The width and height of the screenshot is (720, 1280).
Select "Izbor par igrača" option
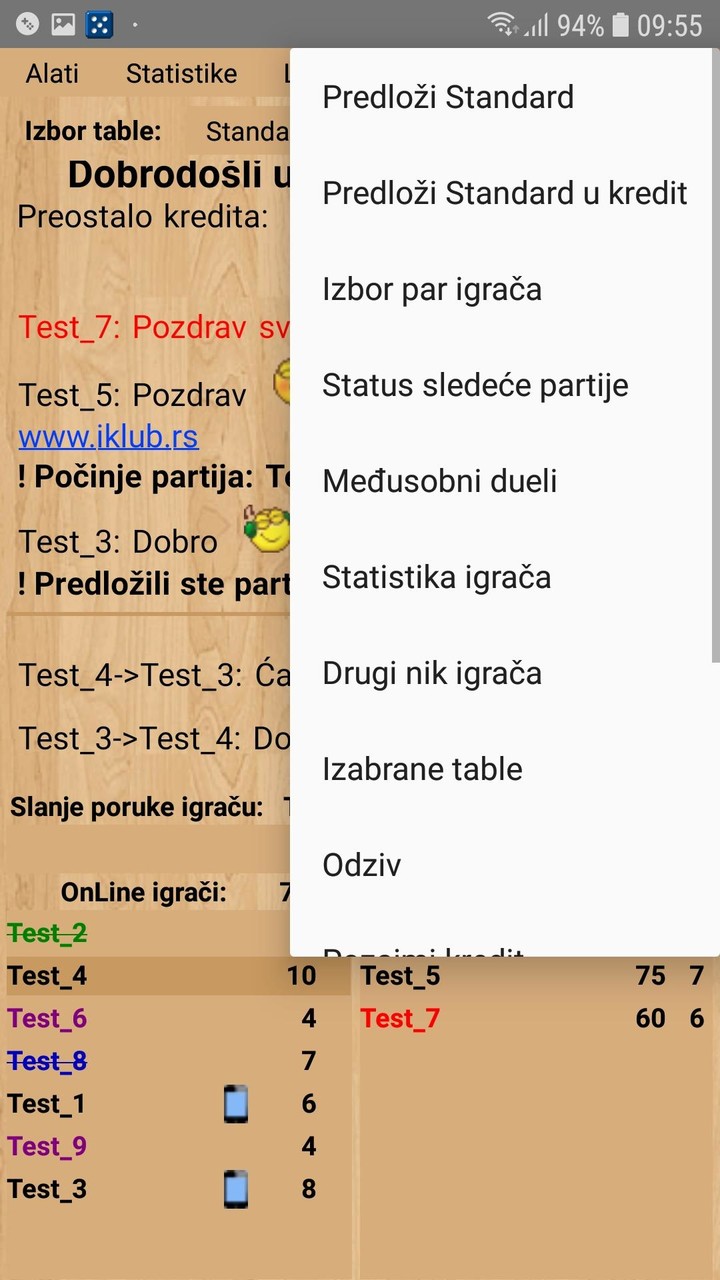(x=431, y=289)
